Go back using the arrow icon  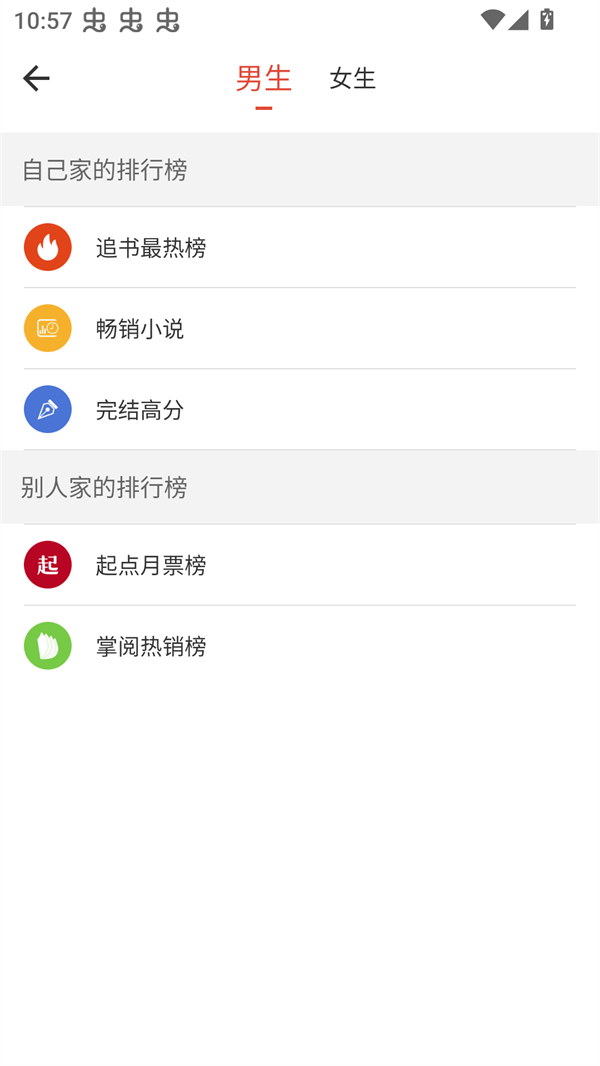pyautogui.click(x=36, y=78)
